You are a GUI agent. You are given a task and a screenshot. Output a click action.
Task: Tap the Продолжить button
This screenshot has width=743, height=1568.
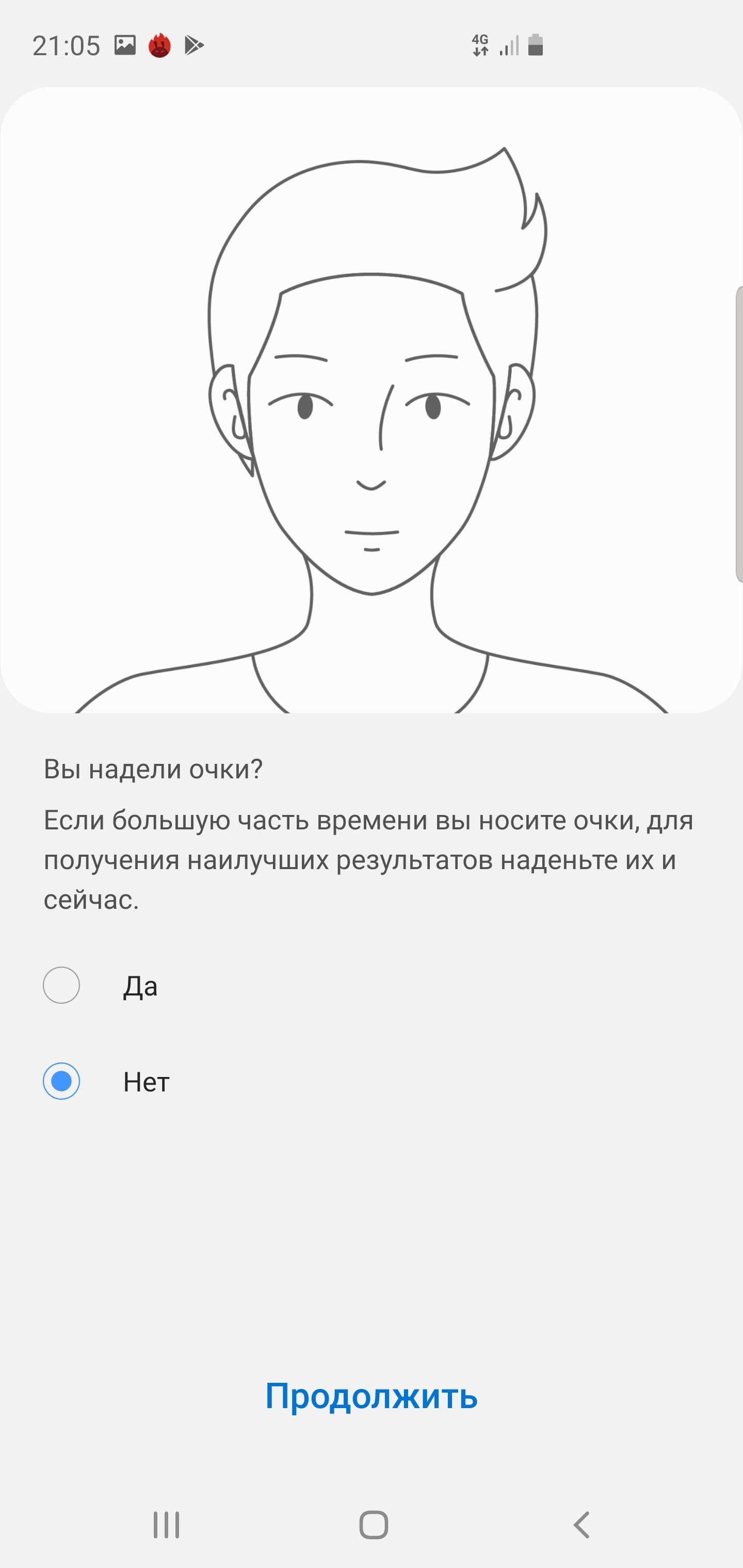pyautogui.click(x=371, y=1396)
